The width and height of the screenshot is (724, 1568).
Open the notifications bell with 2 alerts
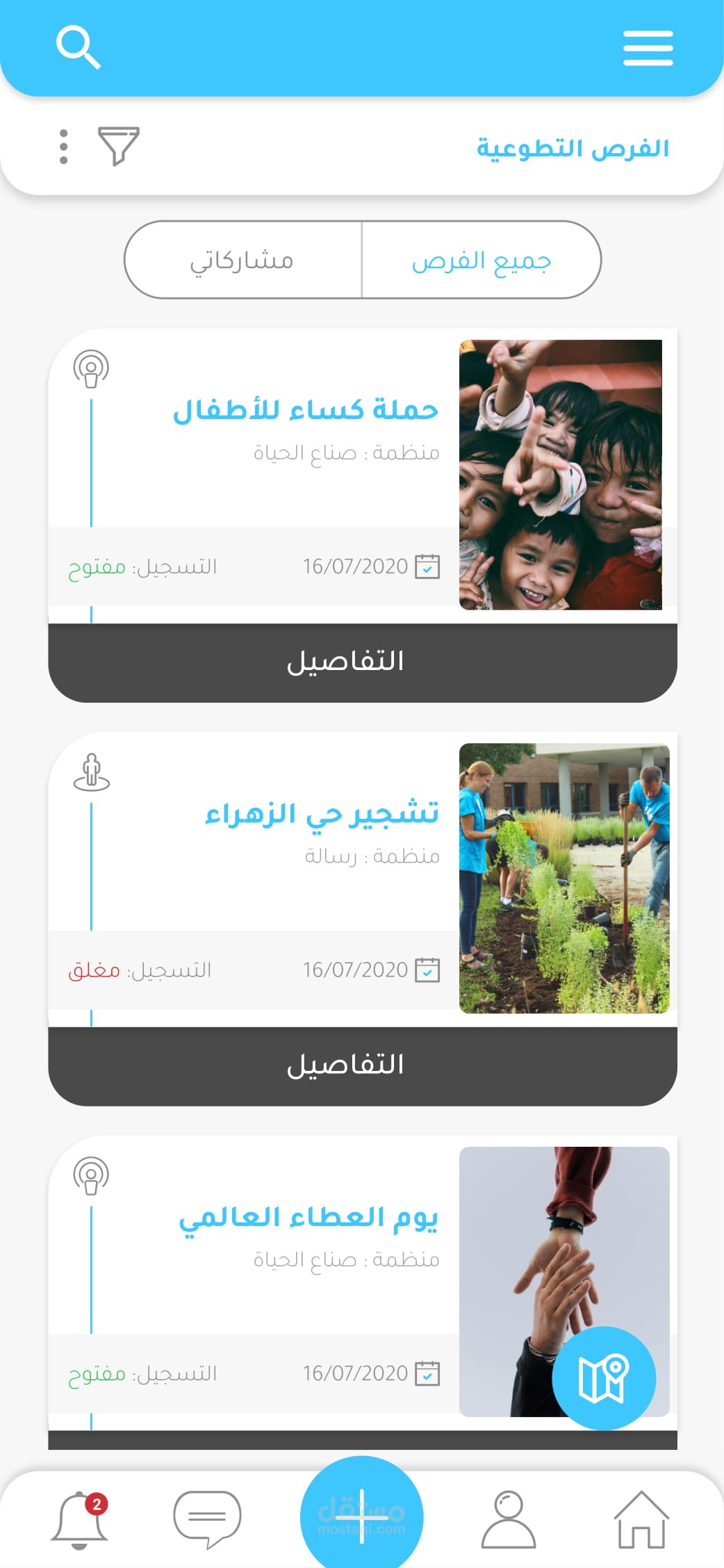point(79,1520)
